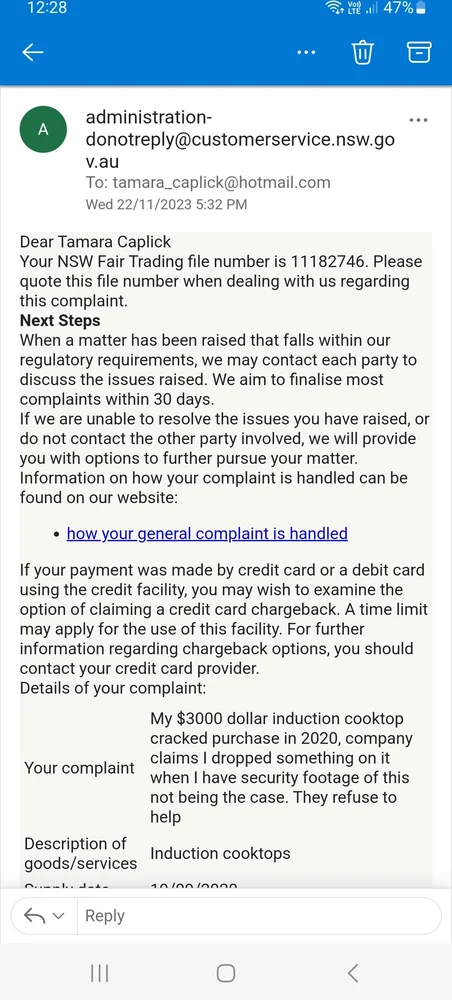The width and height of the screenshot is (452, 1000).
Task: Open recent apps from the navigation bar
Action: (x=99, y=973)
